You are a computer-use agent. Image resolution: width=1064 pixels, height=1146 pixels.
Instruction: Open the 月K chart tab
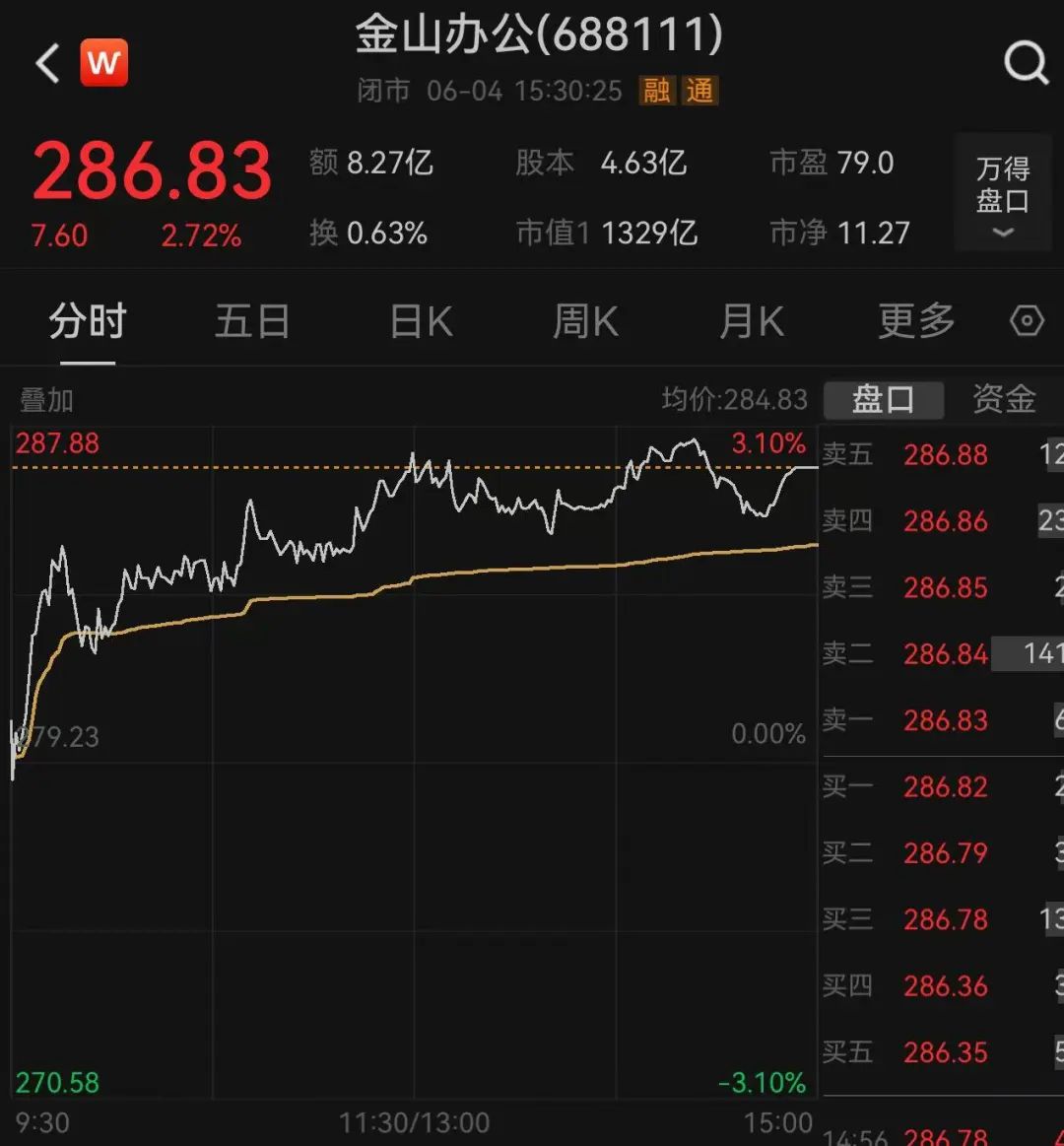751,322
